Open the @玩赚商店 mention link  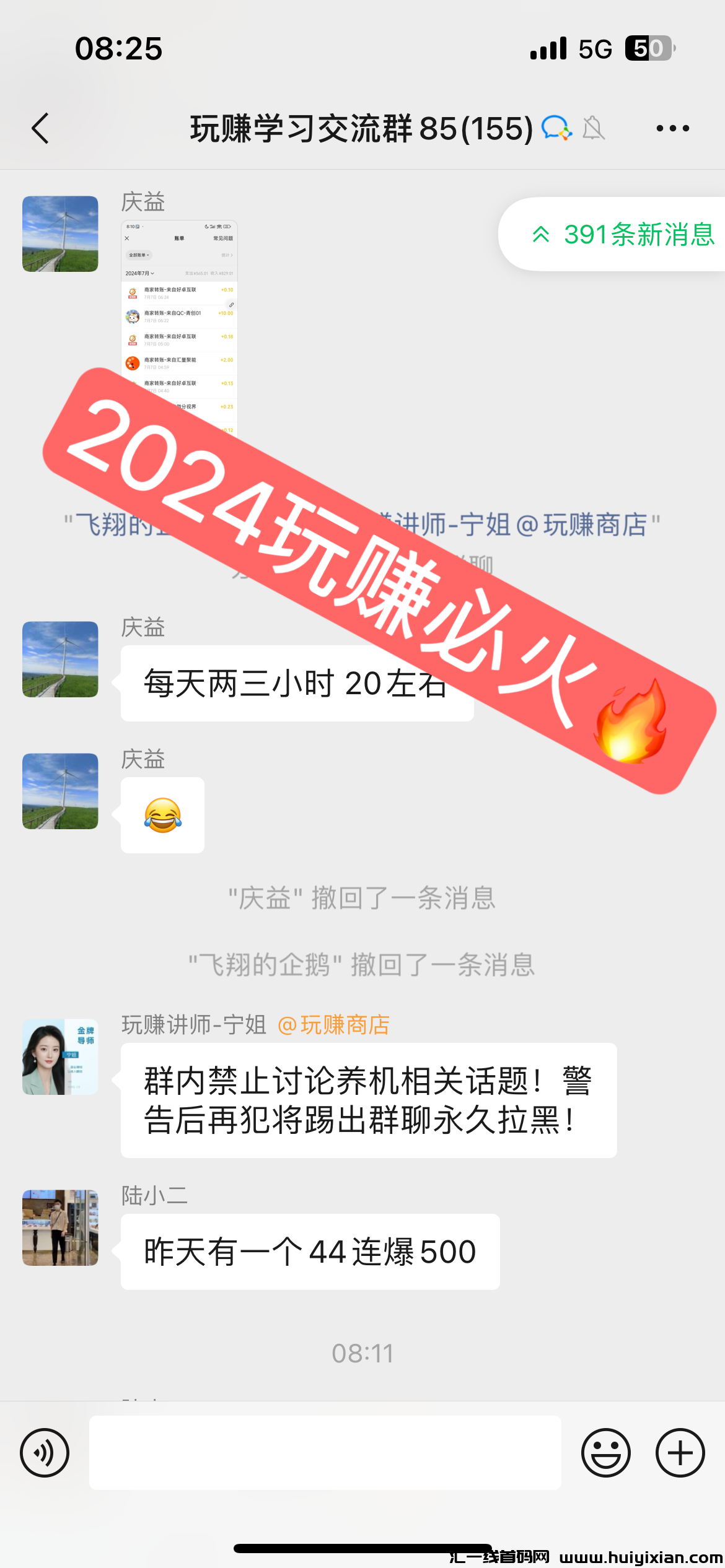[335, 1025]
